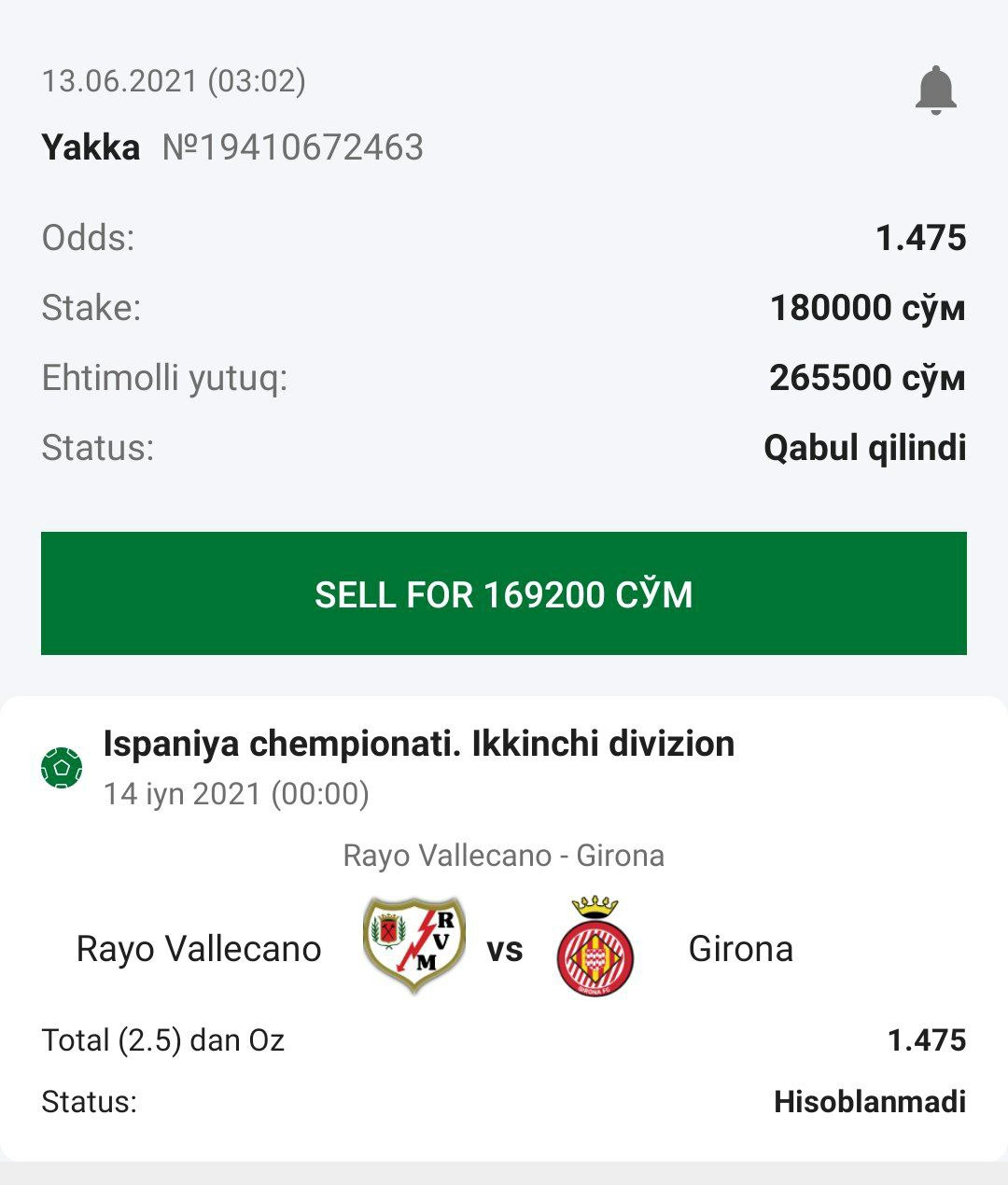Sell the bet for 169200 сўм
This screenshot has height=1185, width=1008.
click(x=504, y=593)
